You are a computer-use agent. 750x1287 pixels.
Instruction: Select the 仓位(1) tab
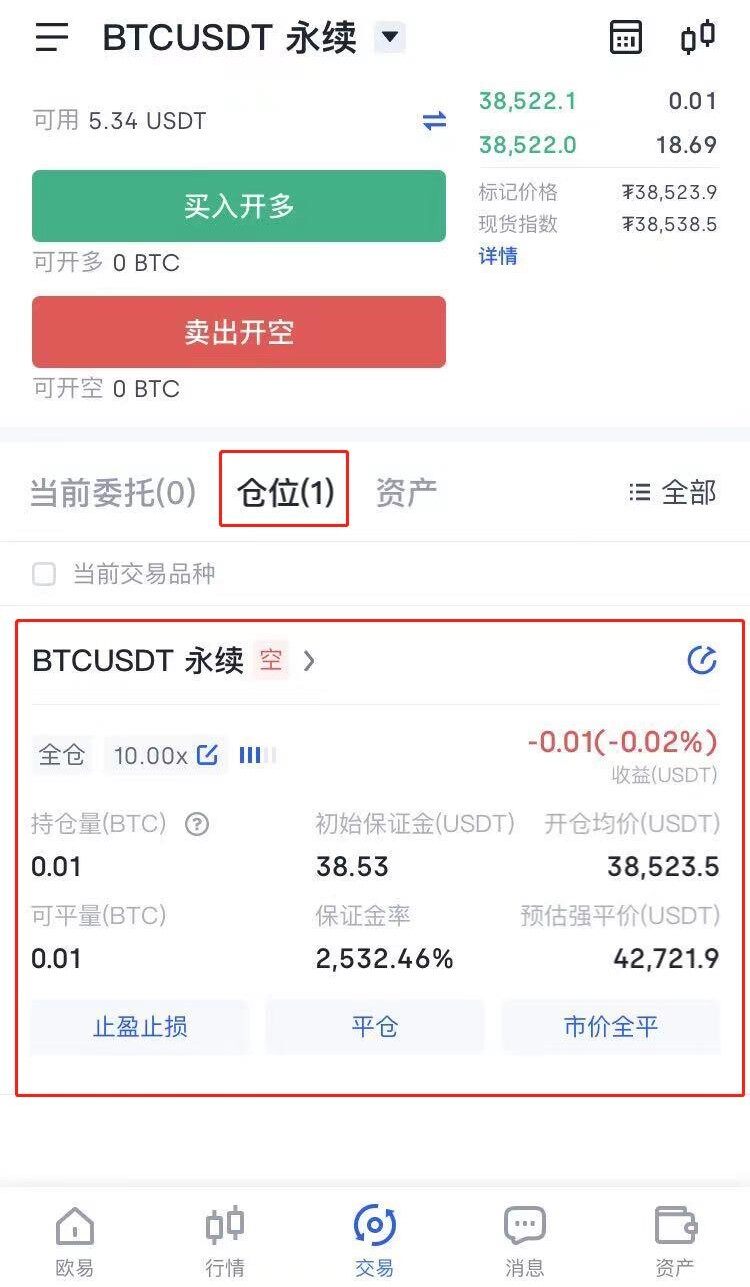pos(285,492)
